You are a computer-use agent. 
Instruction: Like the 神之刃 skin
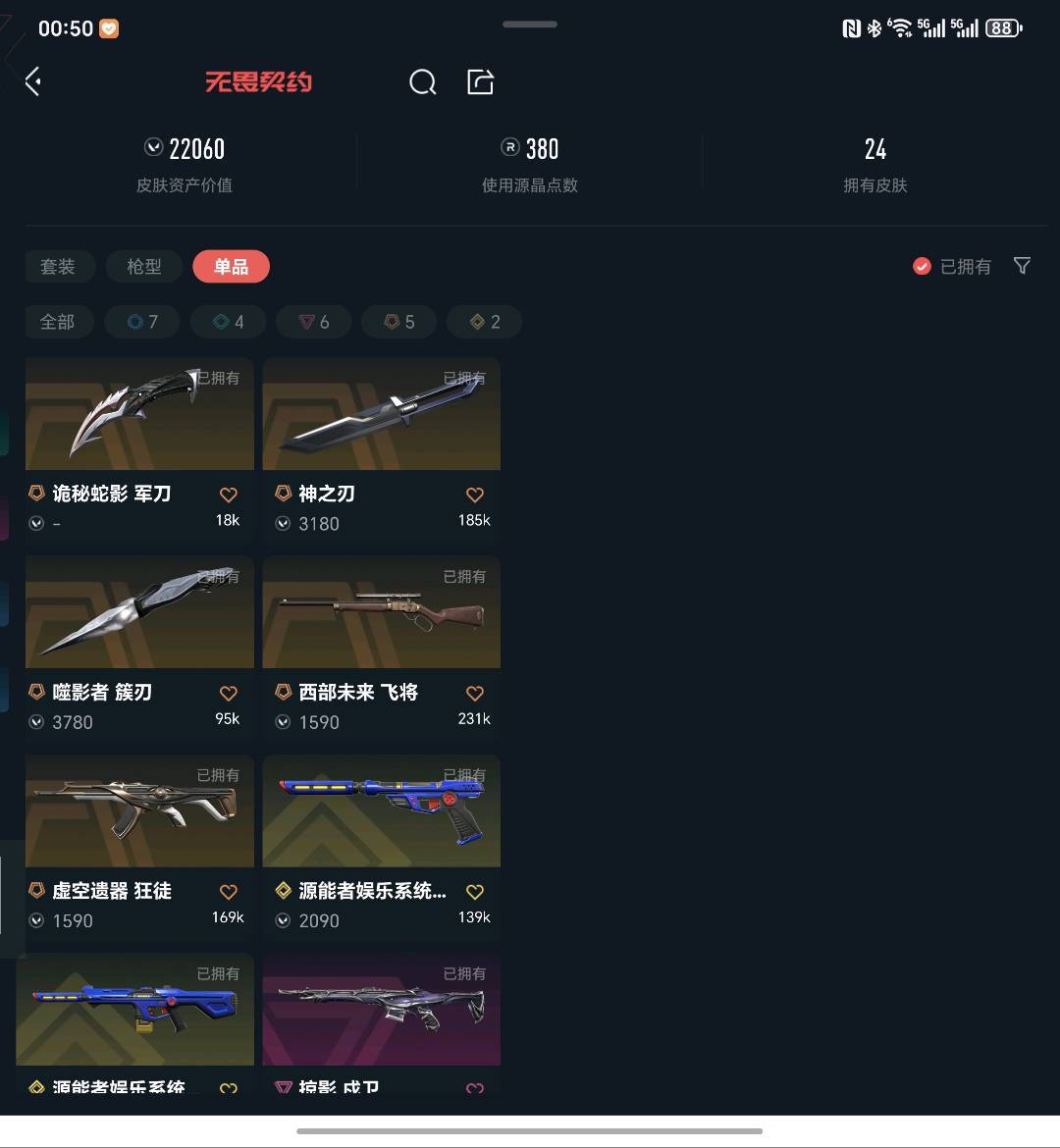475,496
